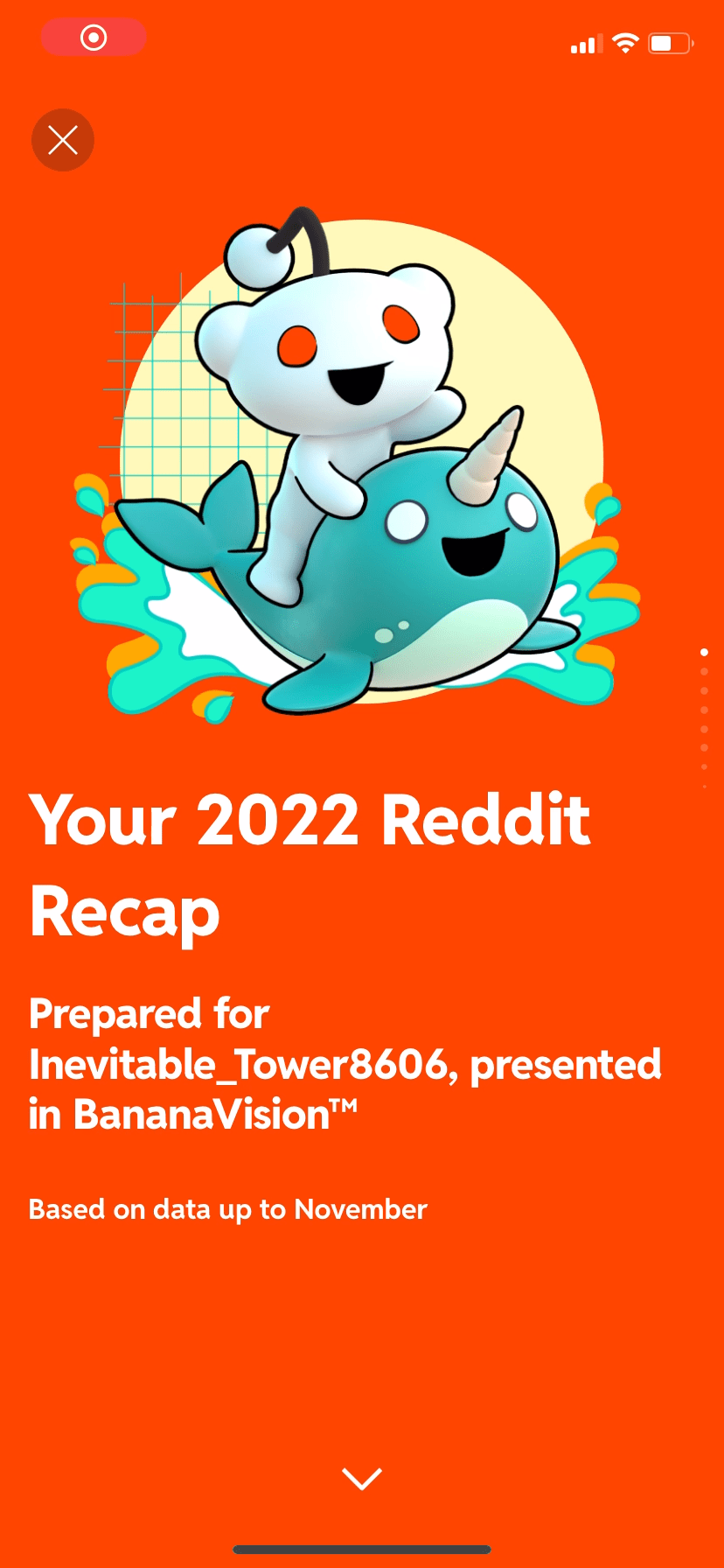The height and width of the screenshot is (1568, 724).
Task: Tap Snoo's antenna on the mascot
Action: click(x=280, y=241)
